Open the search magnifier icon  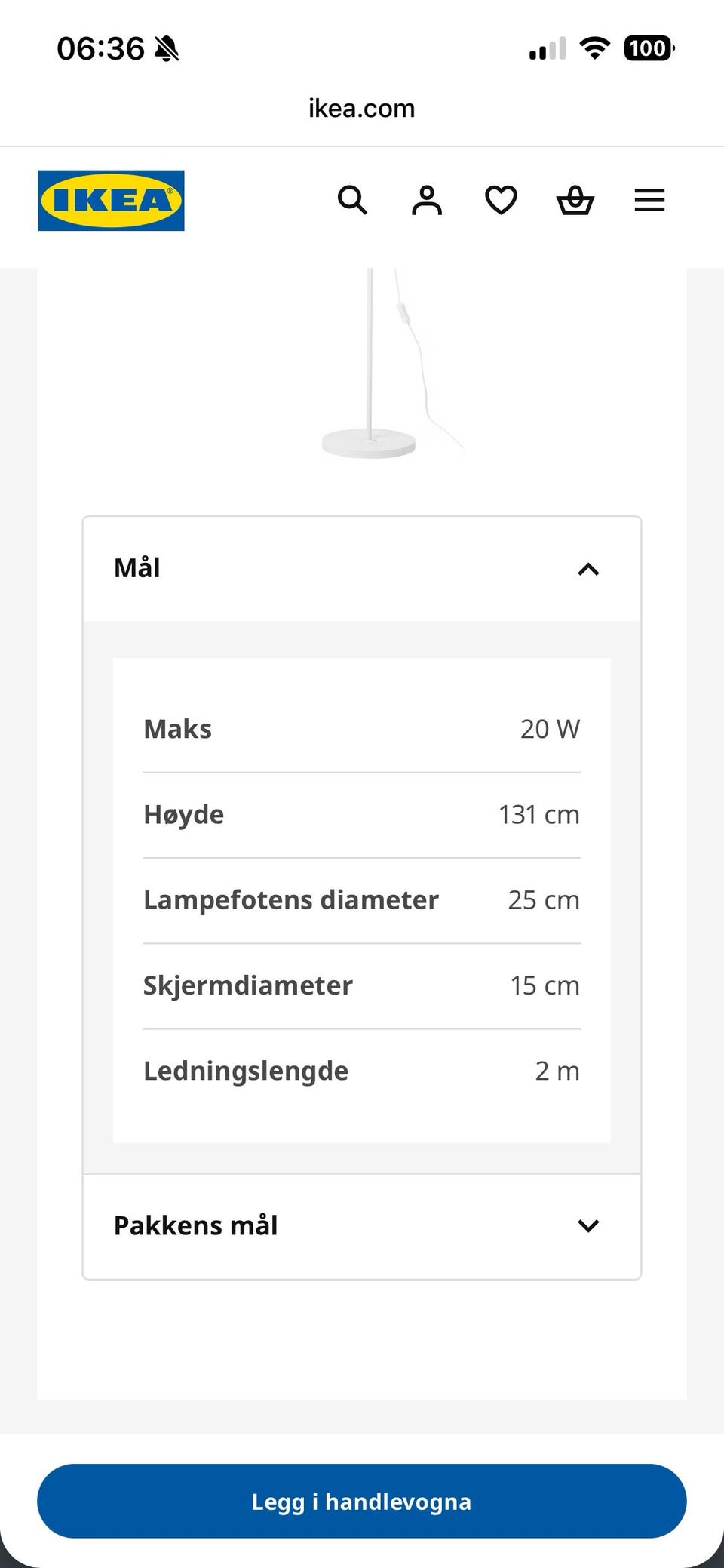pyautogui.click(x=352, y=201)
